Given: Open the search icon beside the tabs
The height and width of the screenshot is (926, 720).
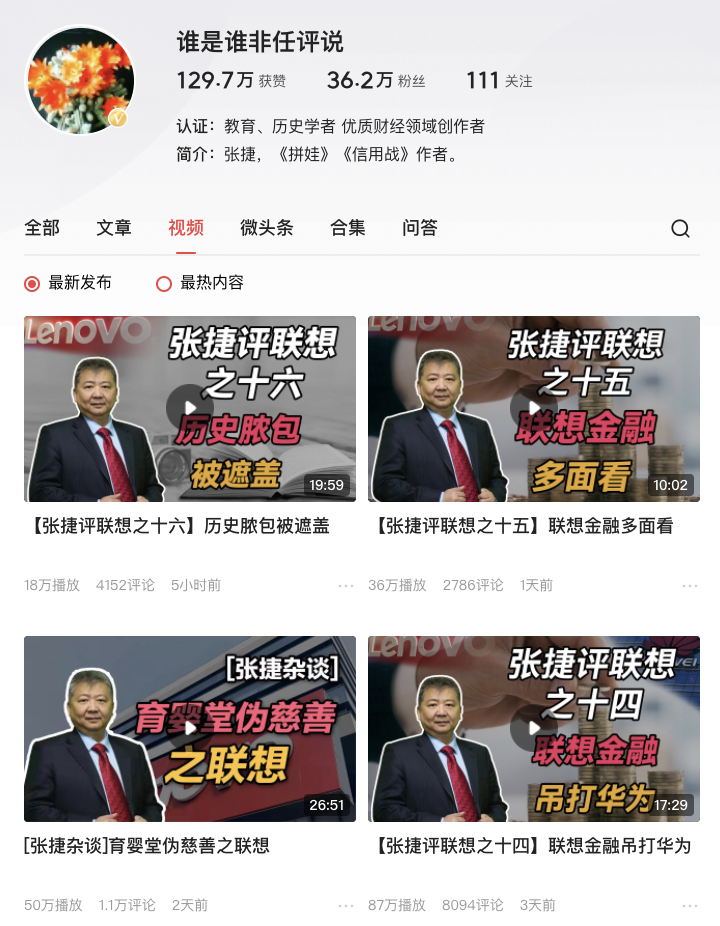Looking at the screenshot, I should [680, 229].
